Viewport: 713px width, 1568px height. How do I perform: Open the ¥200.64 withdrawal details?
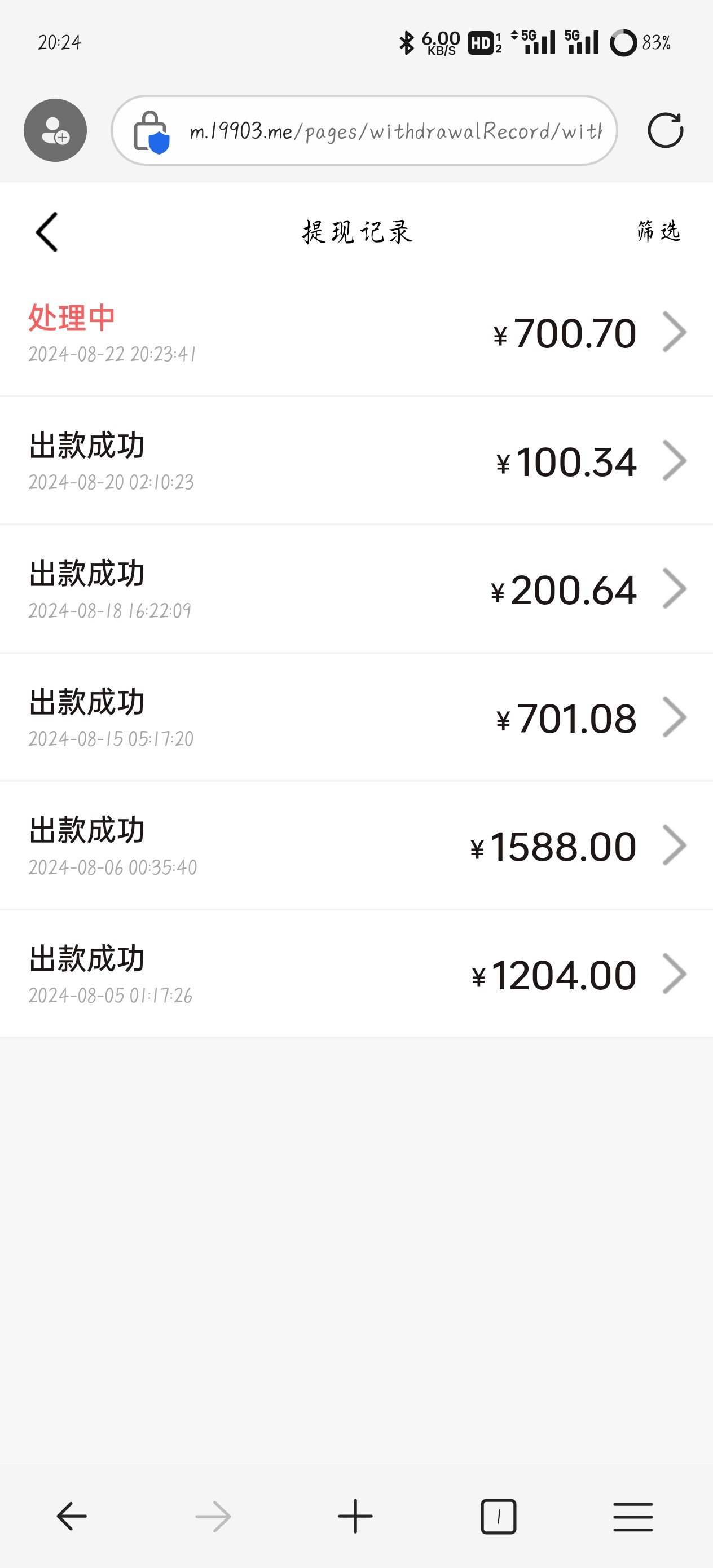click(356, 590)
